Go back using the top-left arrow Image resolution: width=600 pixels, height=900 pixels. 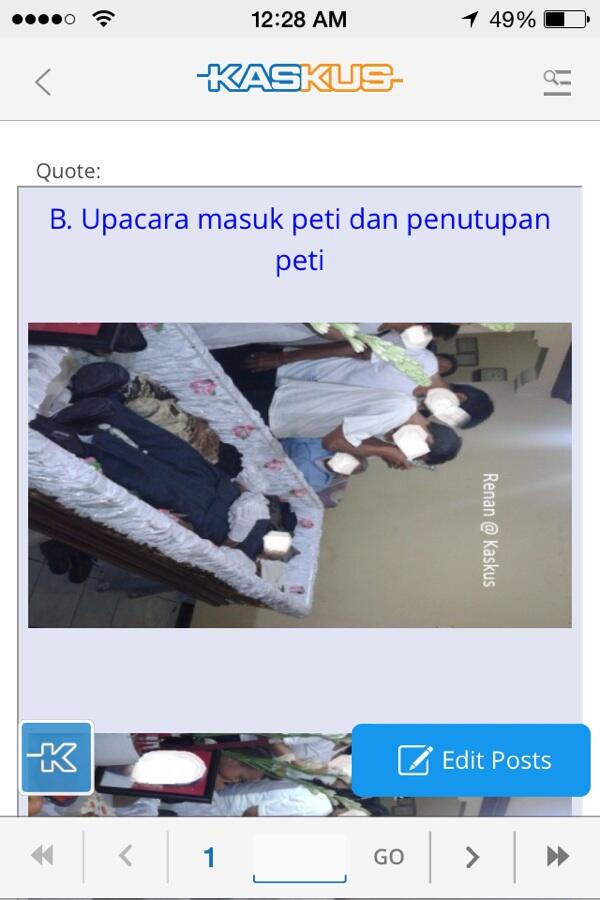coord(43,81)
